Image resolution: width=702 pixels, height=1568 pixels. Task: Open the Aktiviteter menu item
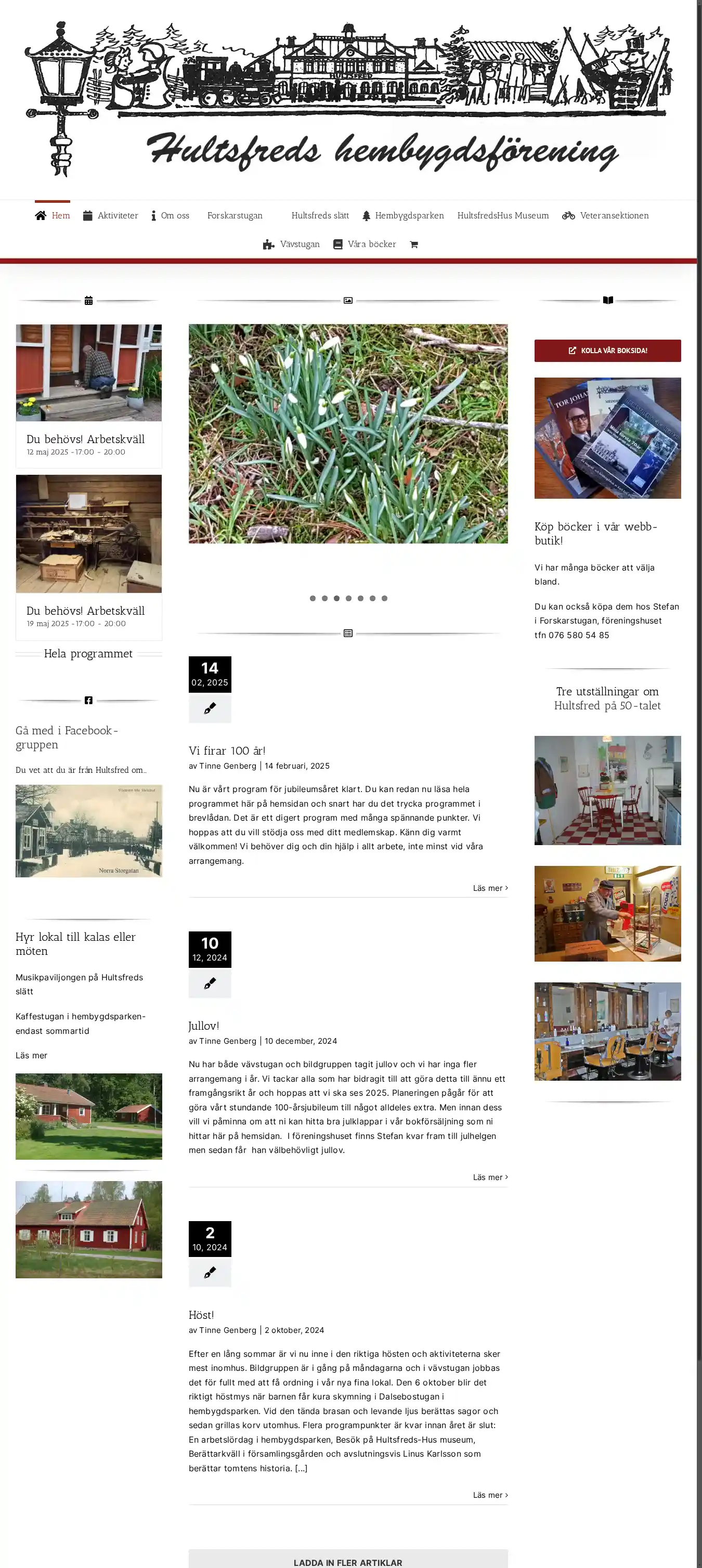point(111,215)
